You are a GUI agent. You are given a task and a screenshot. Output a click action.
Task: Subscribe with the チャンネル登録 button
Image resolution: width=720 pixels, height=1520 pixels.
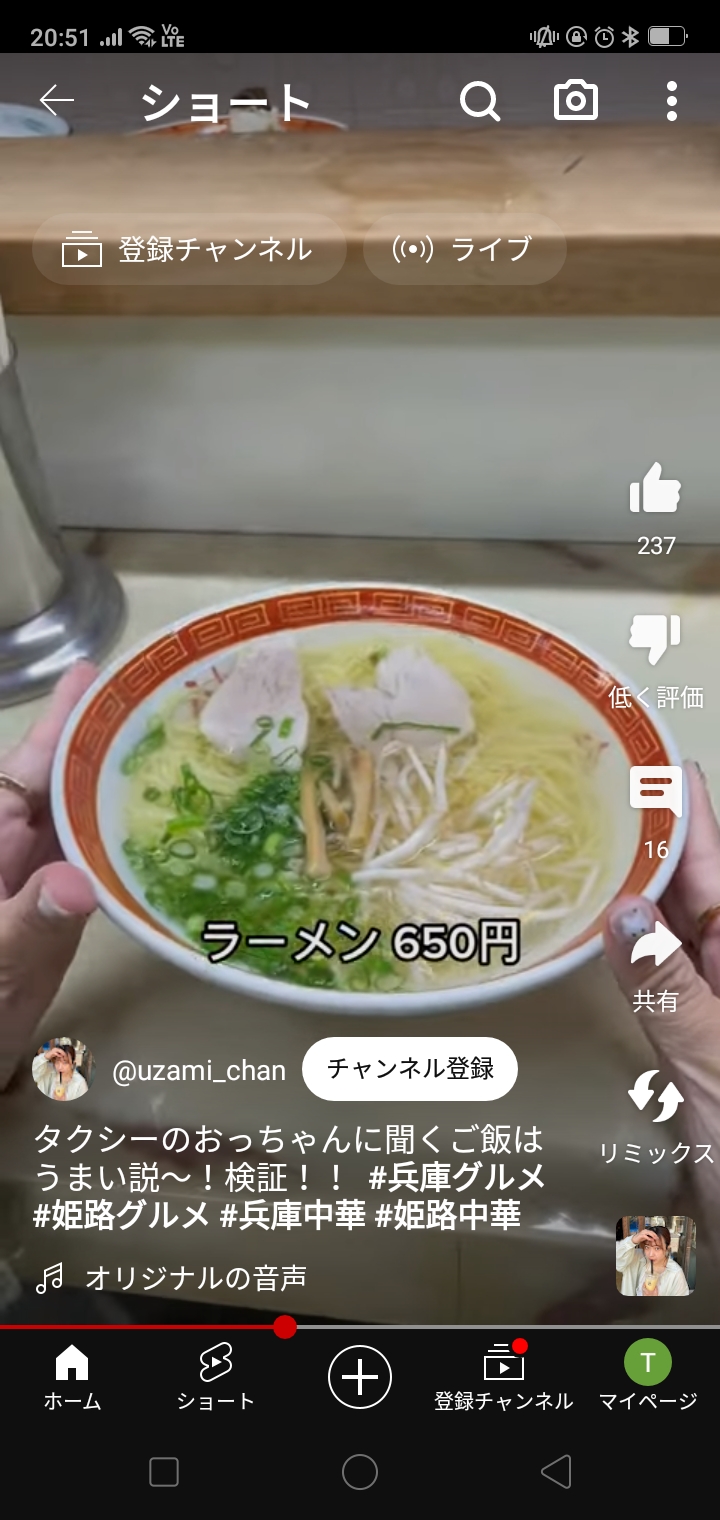410,1069
